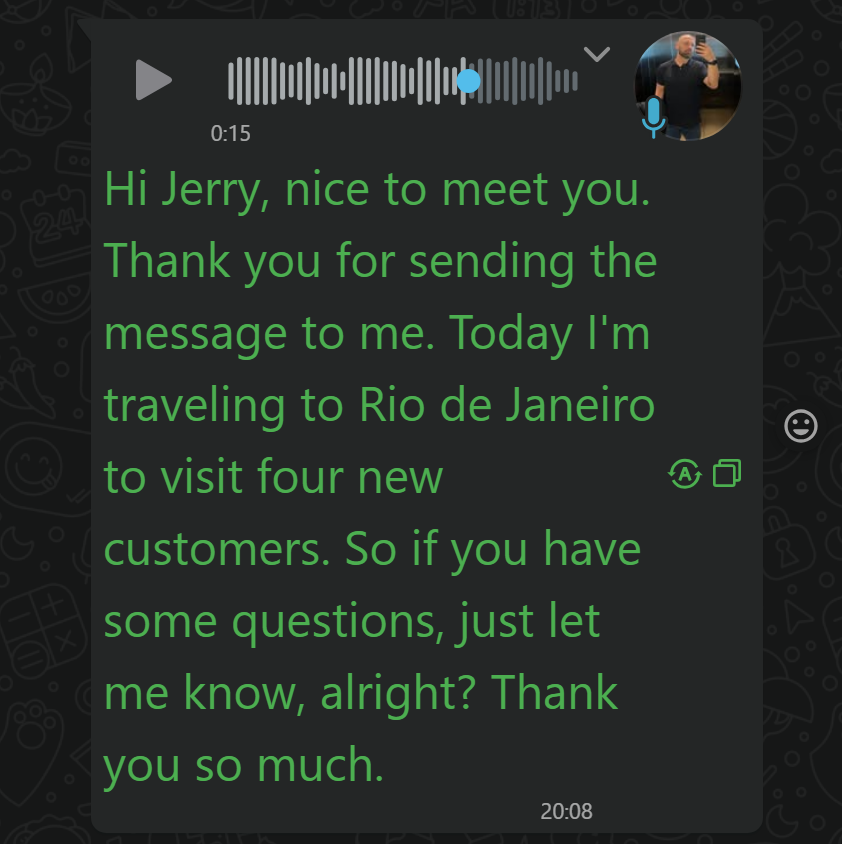The height and width of the screenshot is (844, 842).
Task: React to the message with an emoji
Action: (x=800, y=426)
